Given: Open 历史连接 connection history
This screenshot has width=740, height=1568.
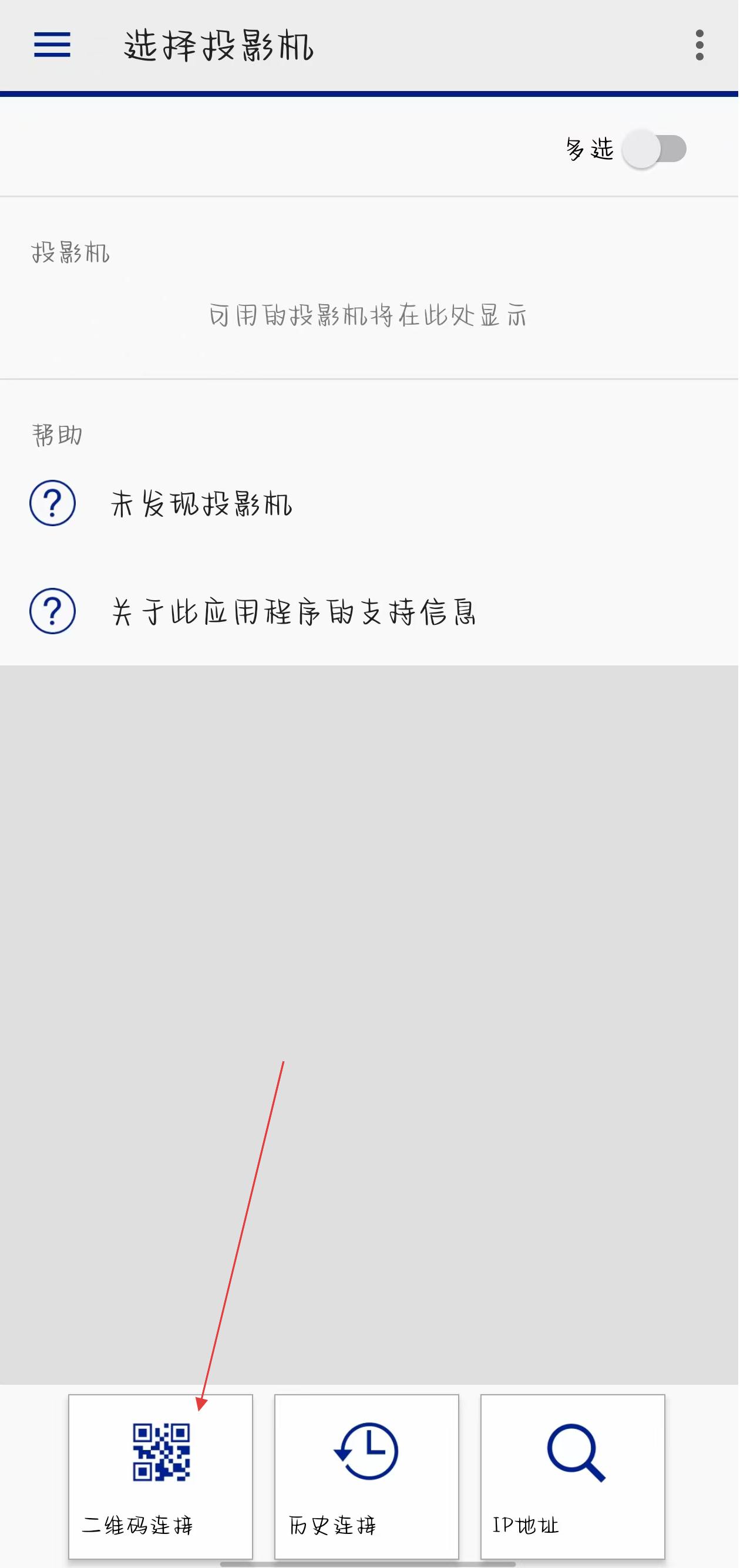Looking at the screenshot, I should (366, 1475).
